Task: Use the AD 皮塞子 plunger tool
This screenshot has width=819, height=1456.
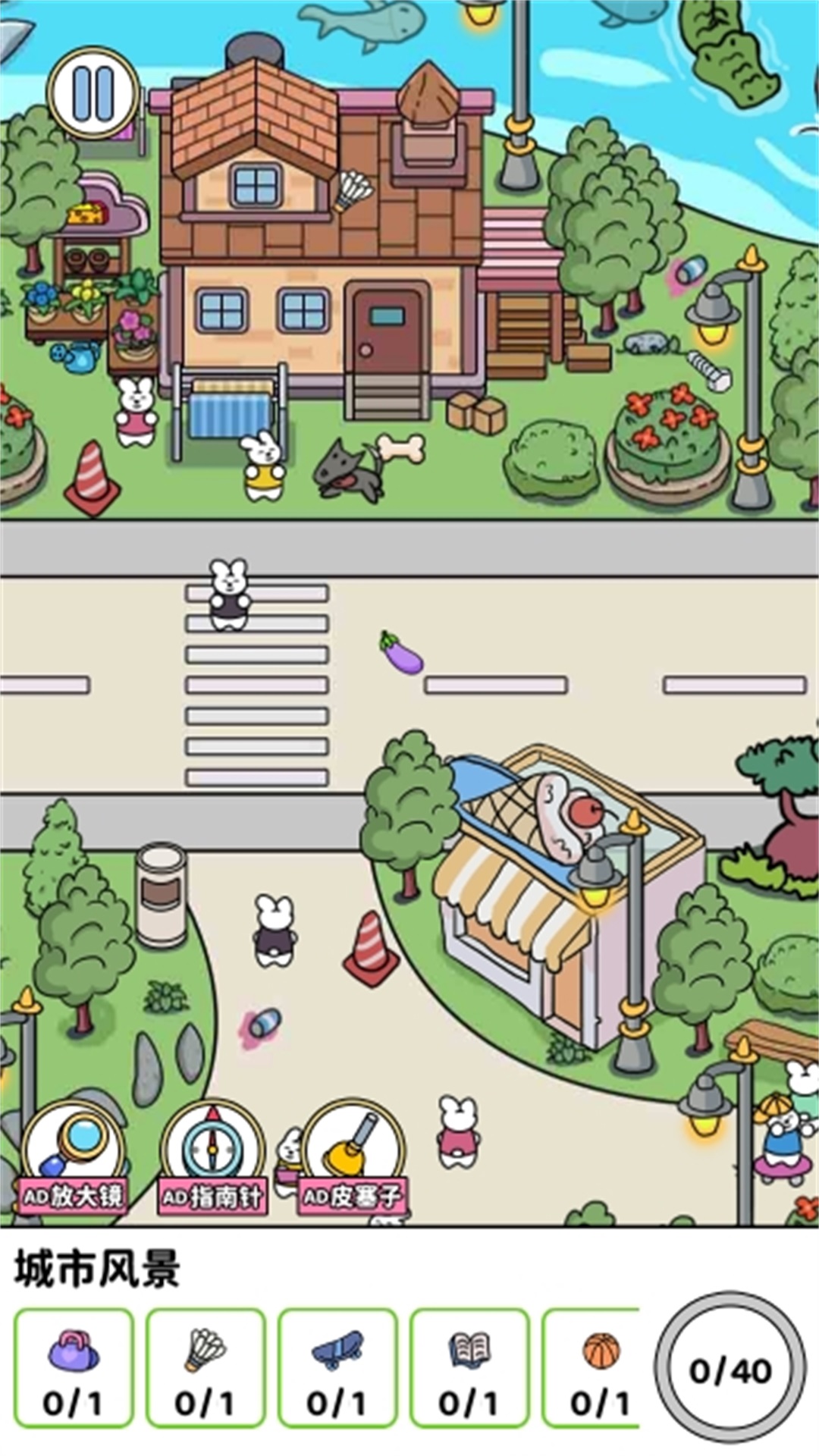Action: point(353,1156)
